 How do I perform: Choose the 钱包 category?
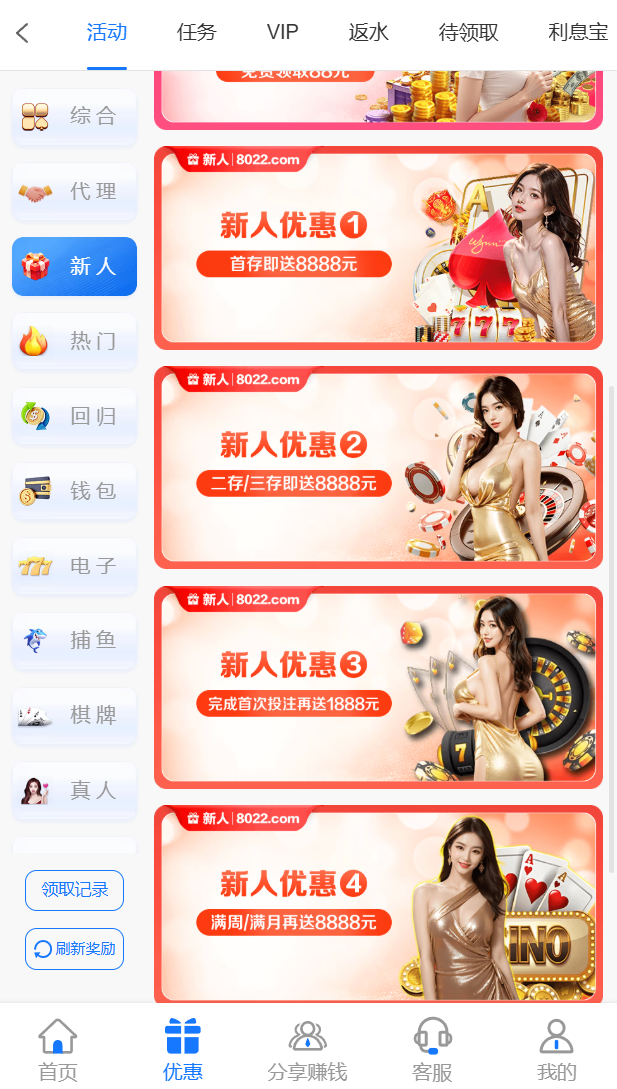(x=74, y=491)
